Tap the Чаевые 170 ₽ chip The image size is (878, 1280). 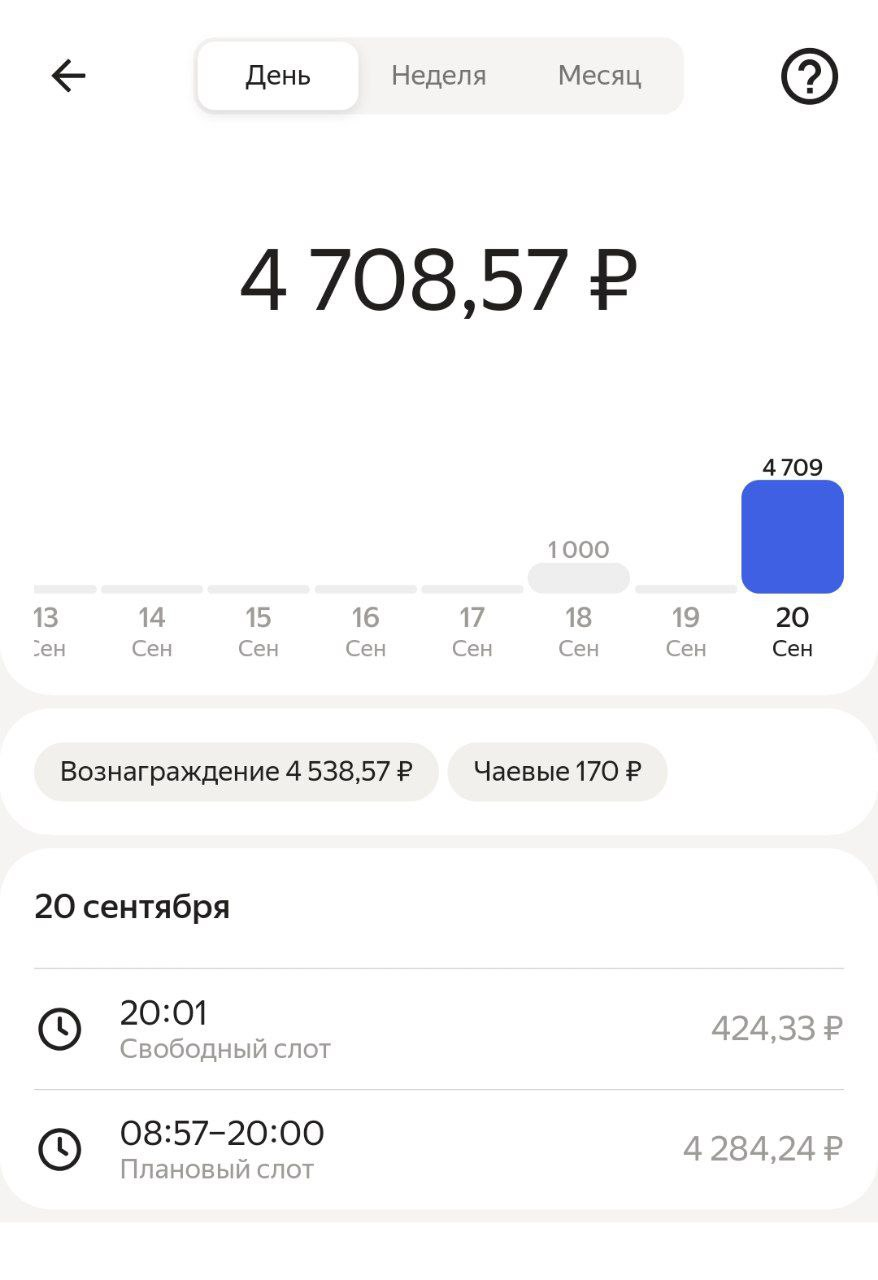point(557,772)
